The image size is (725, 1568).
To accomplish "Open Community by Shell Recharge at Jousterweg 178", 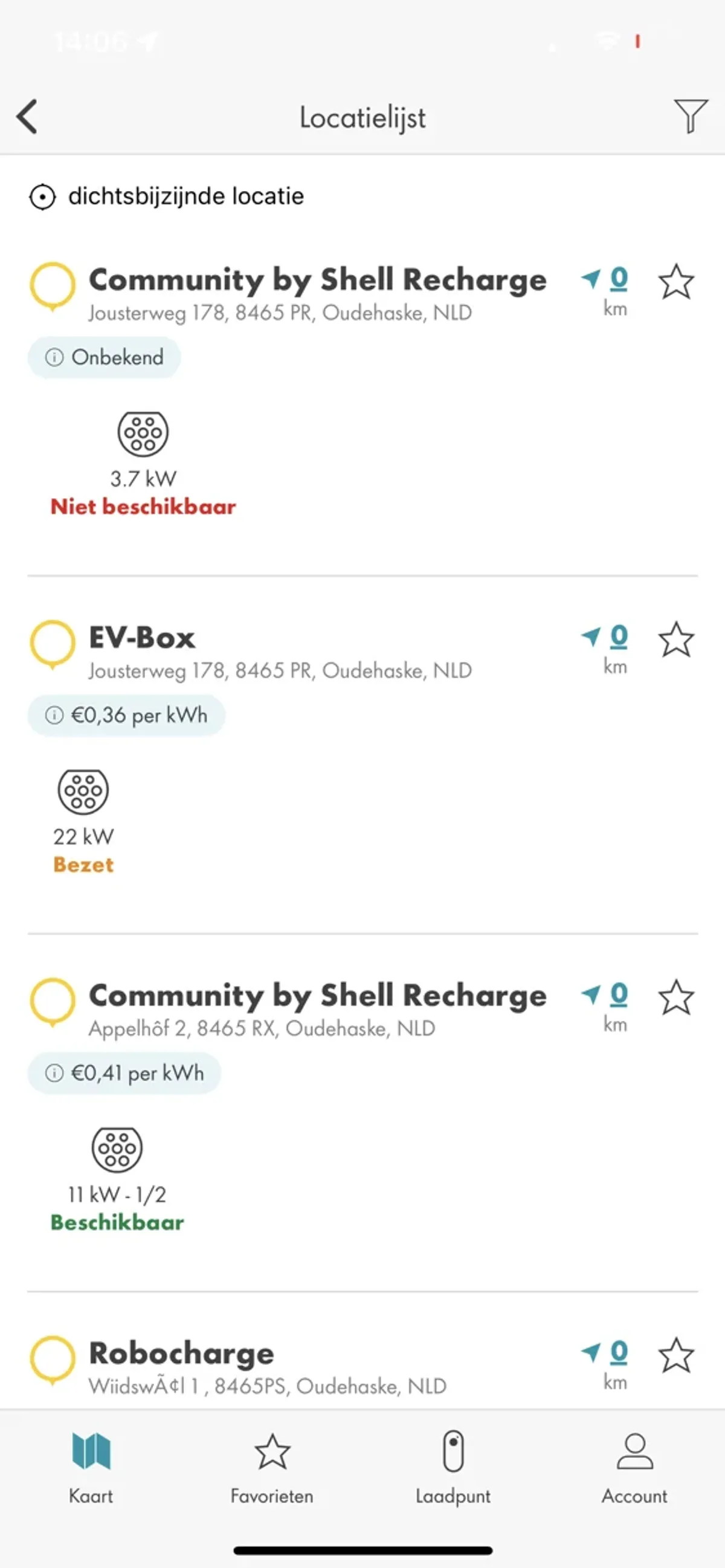I will [317, 281].
